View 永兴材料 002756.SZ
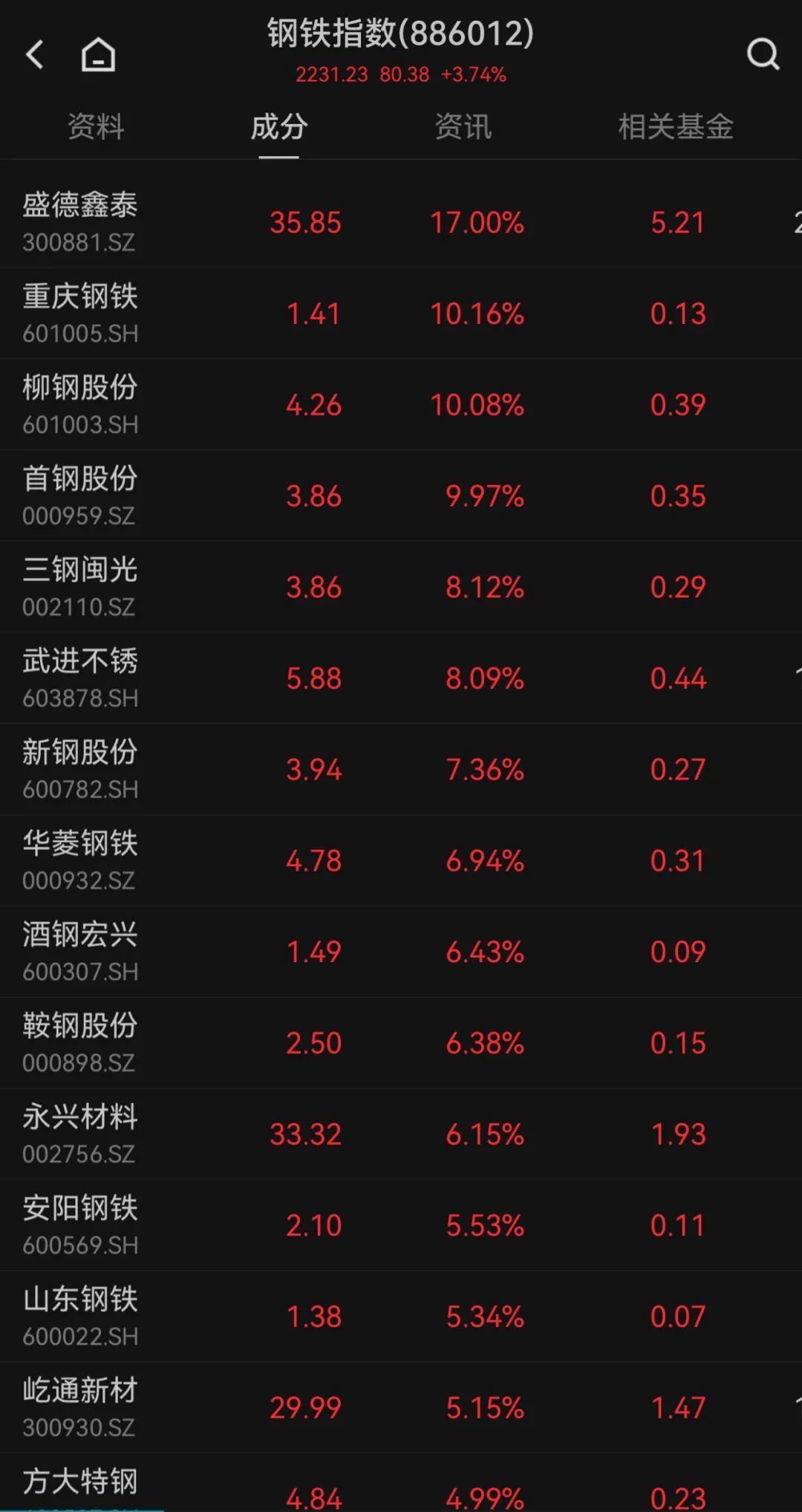The width and height of the screenshot is (802, 1512). coord(401,1134)
